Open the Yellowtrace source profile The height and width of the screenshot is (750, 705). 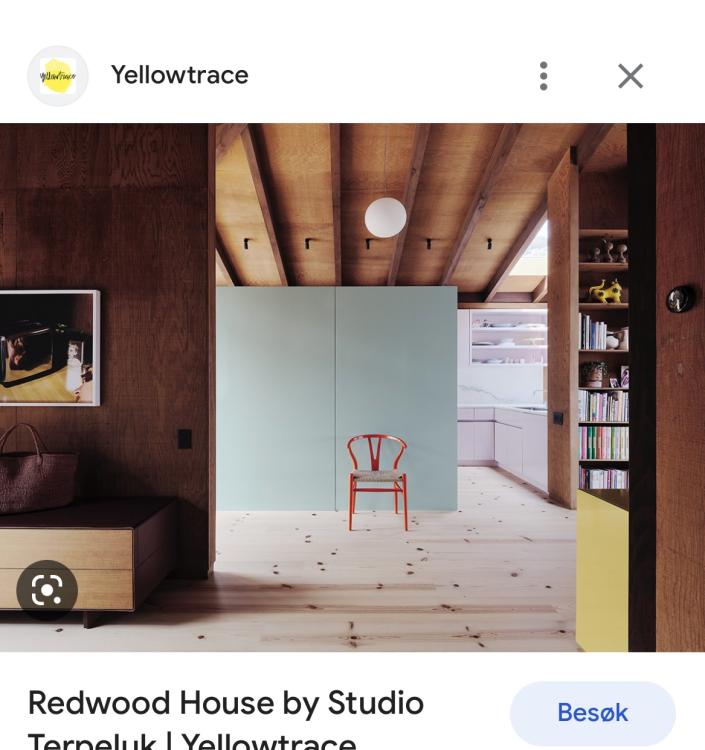pyautogui.click(x=179, y=75)
